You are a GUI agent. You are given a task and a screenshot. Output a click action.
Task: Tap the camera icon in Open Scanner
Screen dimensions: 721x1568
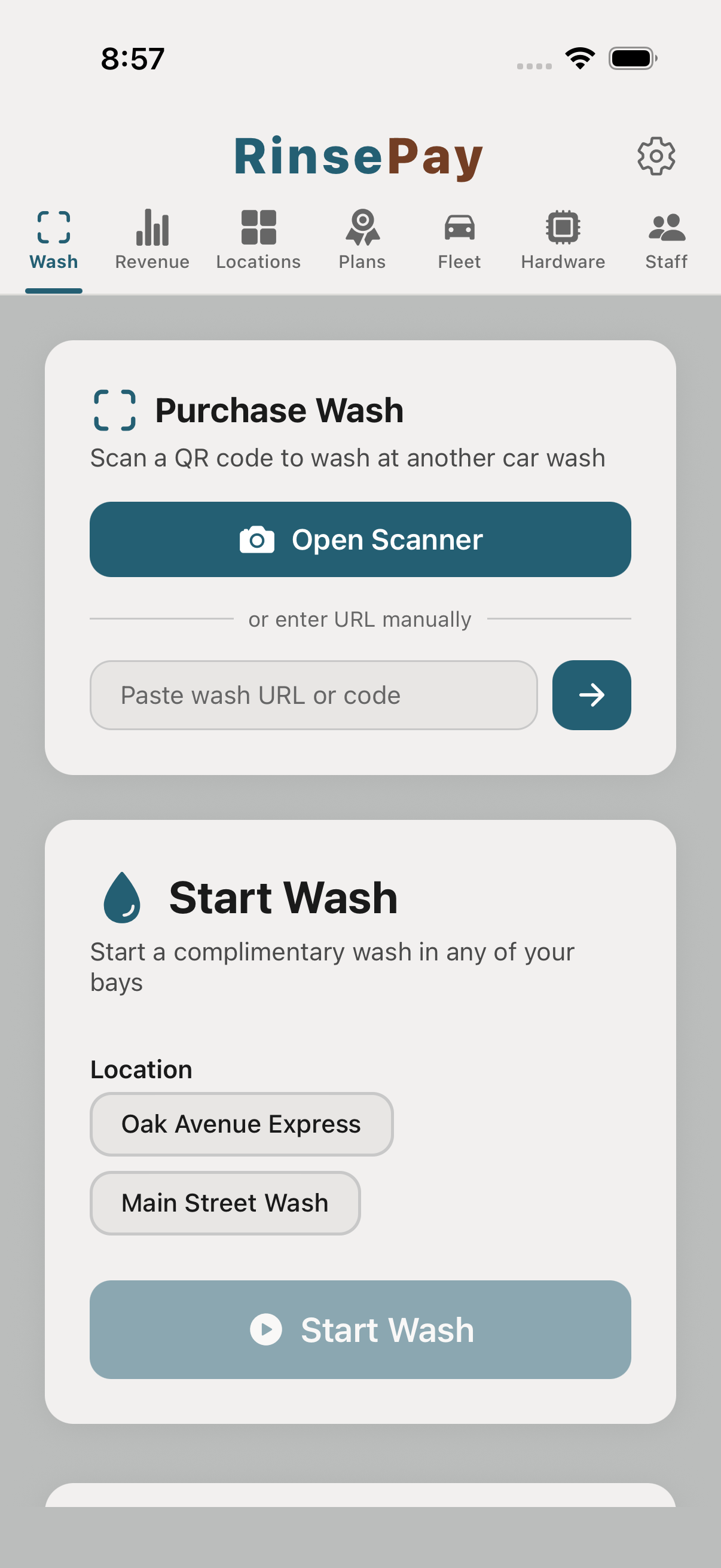(x=256, y=539)
